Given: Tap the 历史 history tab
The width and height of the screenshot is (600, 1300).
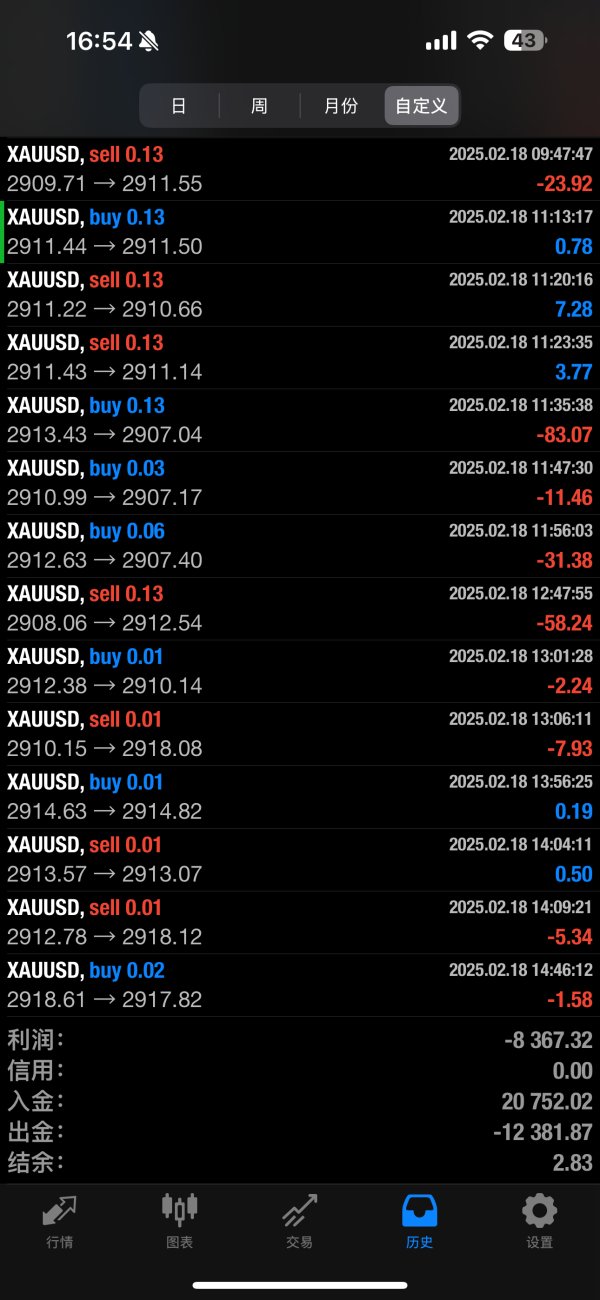Looking at the screenshot, I should tap(420, 1222).
